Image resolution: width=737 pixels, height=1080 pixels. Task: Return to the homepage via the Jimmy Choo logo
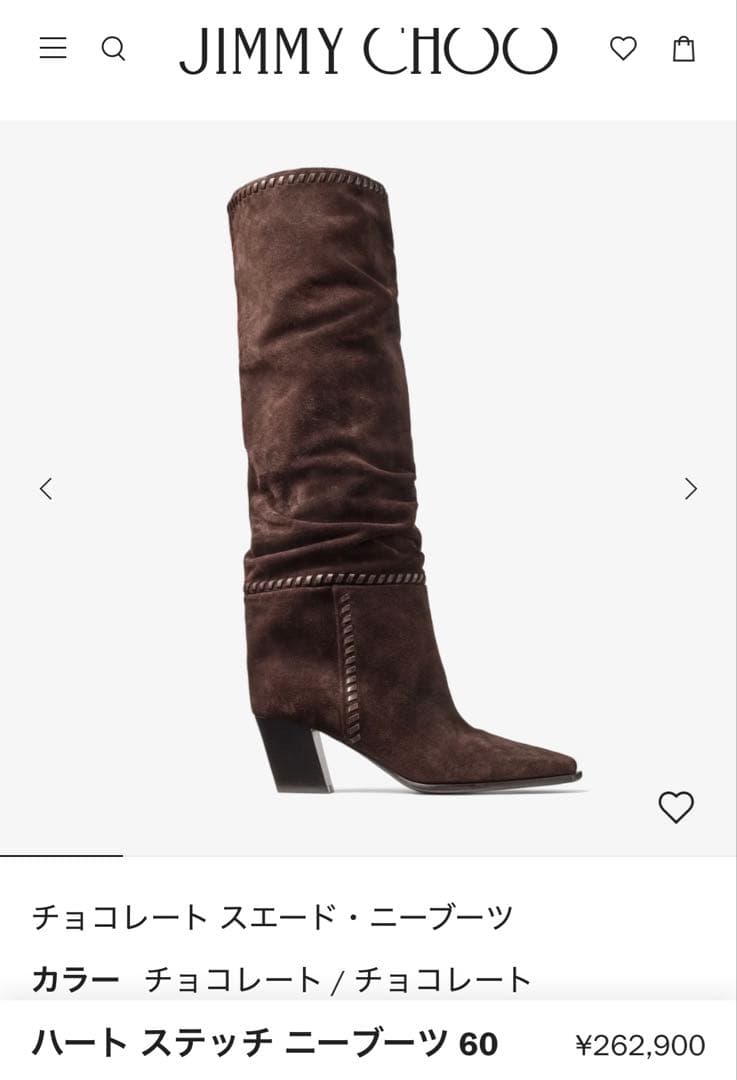(368, 50)
